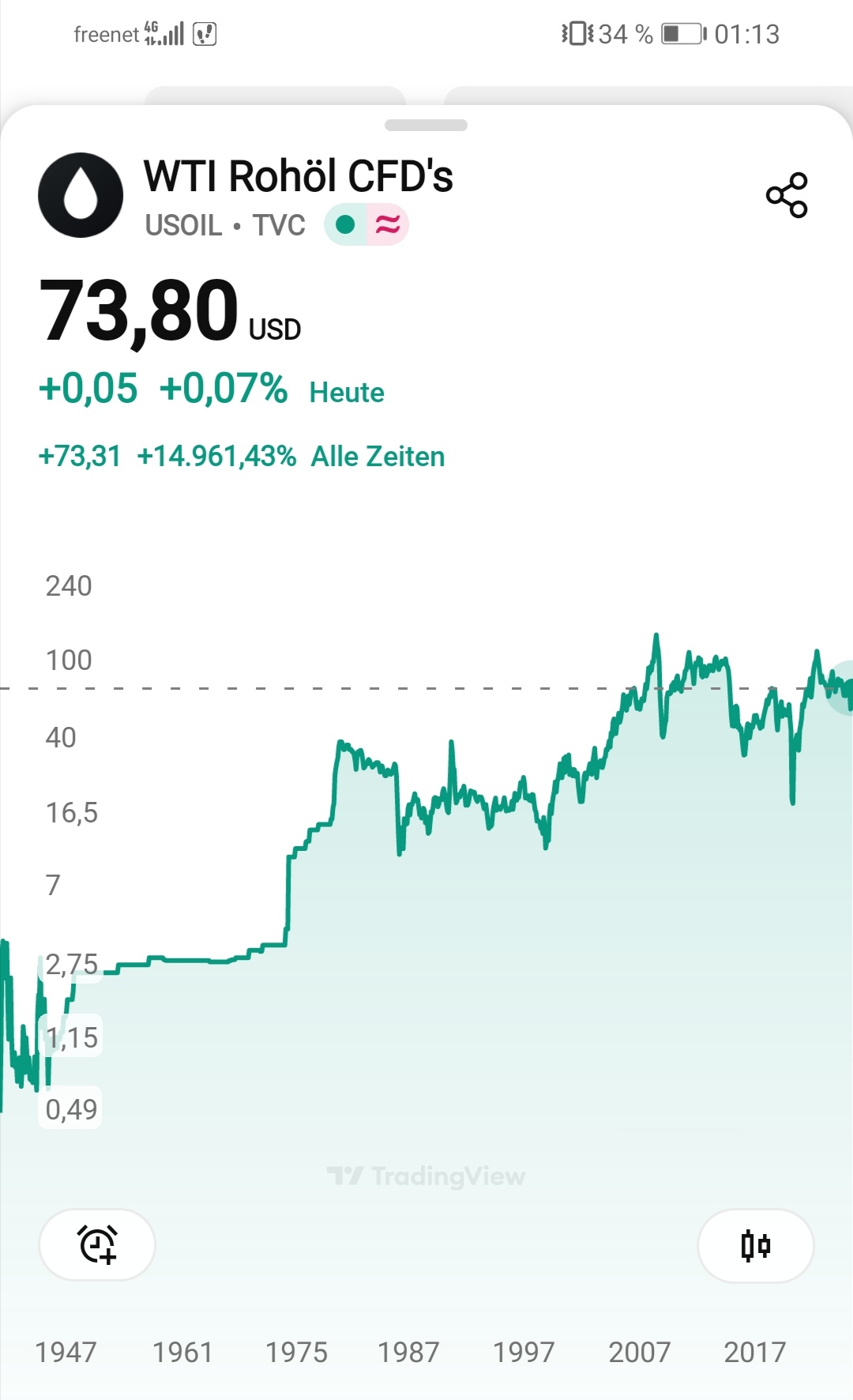Tap the vibration mode icon in the status bar
853x1400 pixels.
[577, 33]
